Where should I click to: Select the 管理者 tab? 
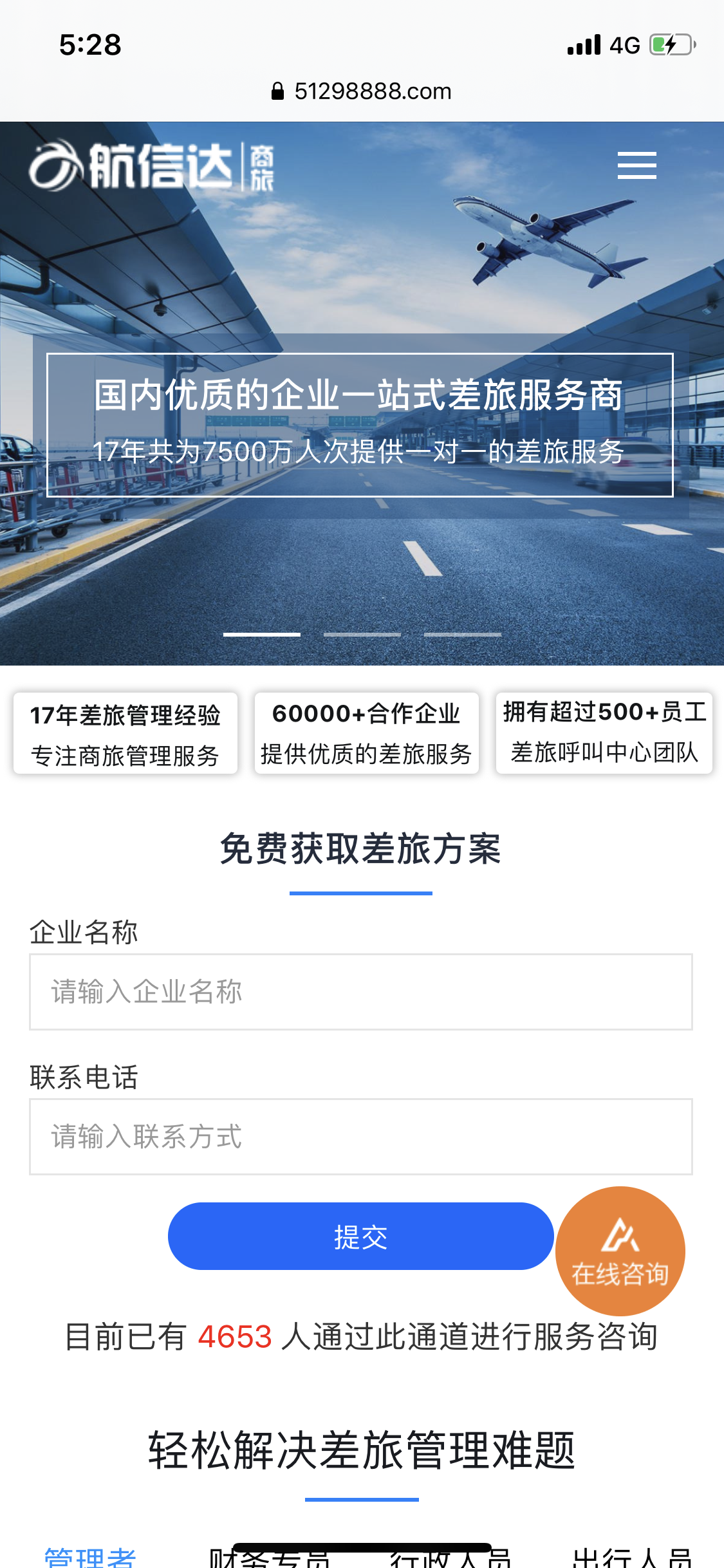click(x=90, y=1556)
